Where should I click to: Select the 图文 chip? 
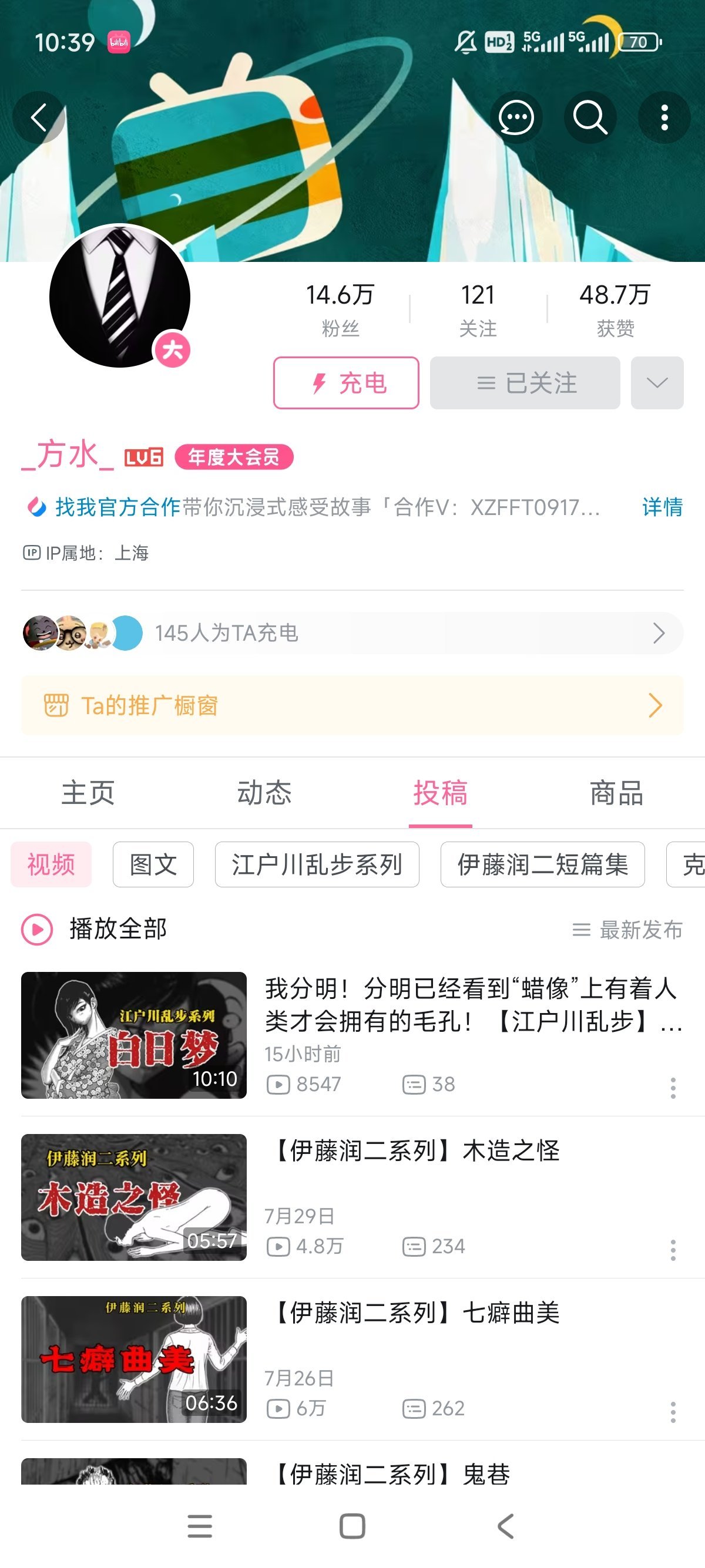153,864
